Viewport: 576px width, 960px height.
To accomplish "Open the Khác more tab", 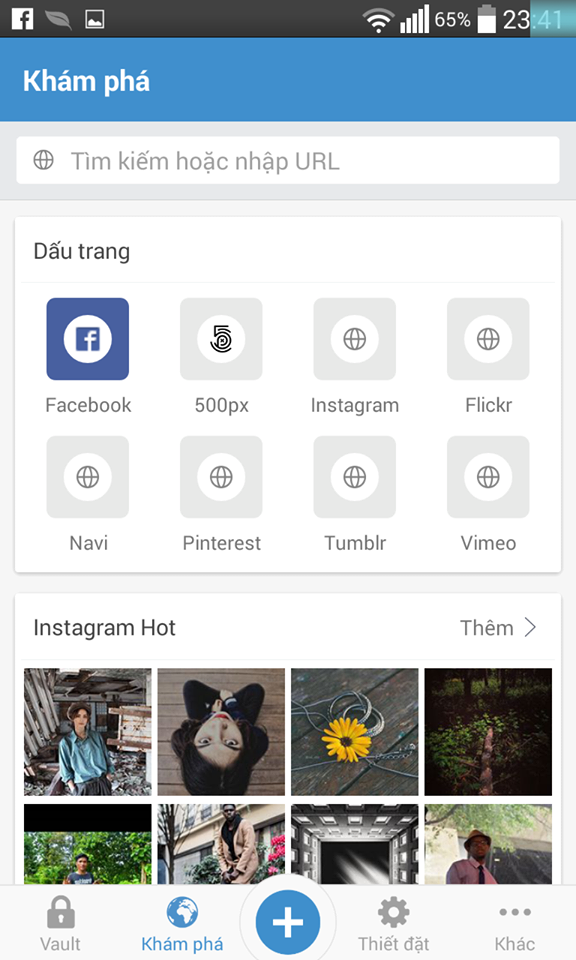I will tap(515, 923).
